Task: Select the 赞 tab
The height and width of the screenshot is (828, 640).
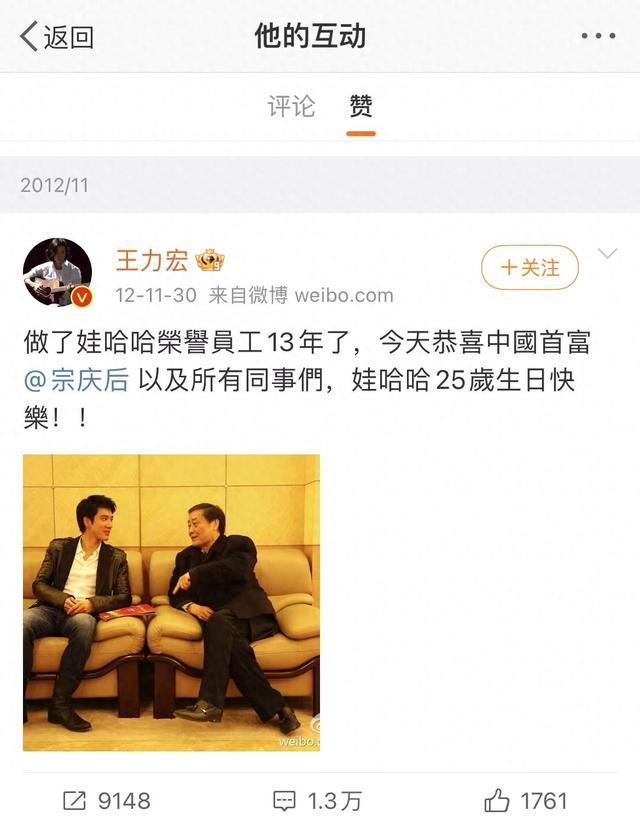Action: click(x=361, y=106)
